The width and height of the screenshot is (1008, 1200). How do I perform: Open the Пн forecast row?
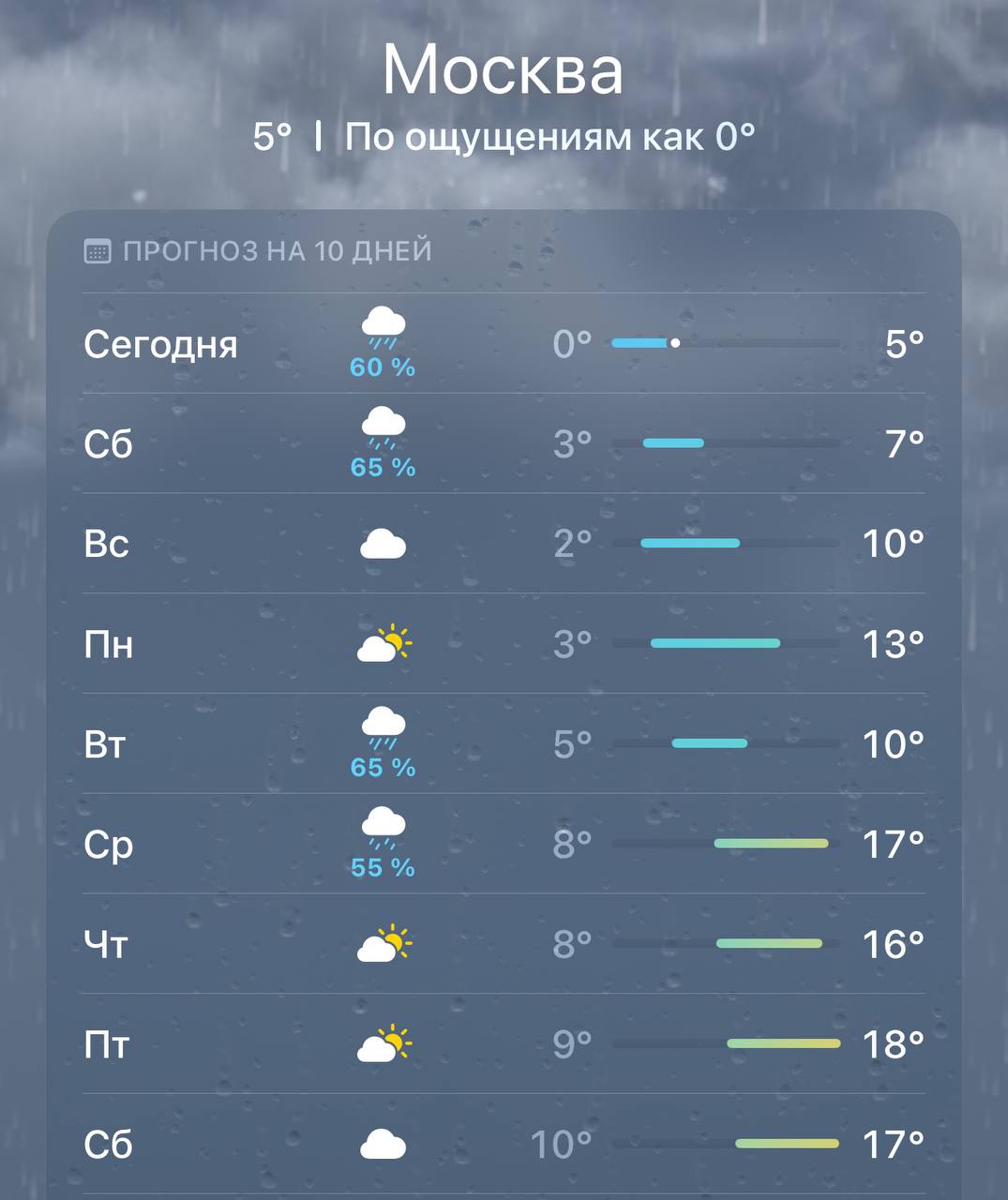coord(504,644)
